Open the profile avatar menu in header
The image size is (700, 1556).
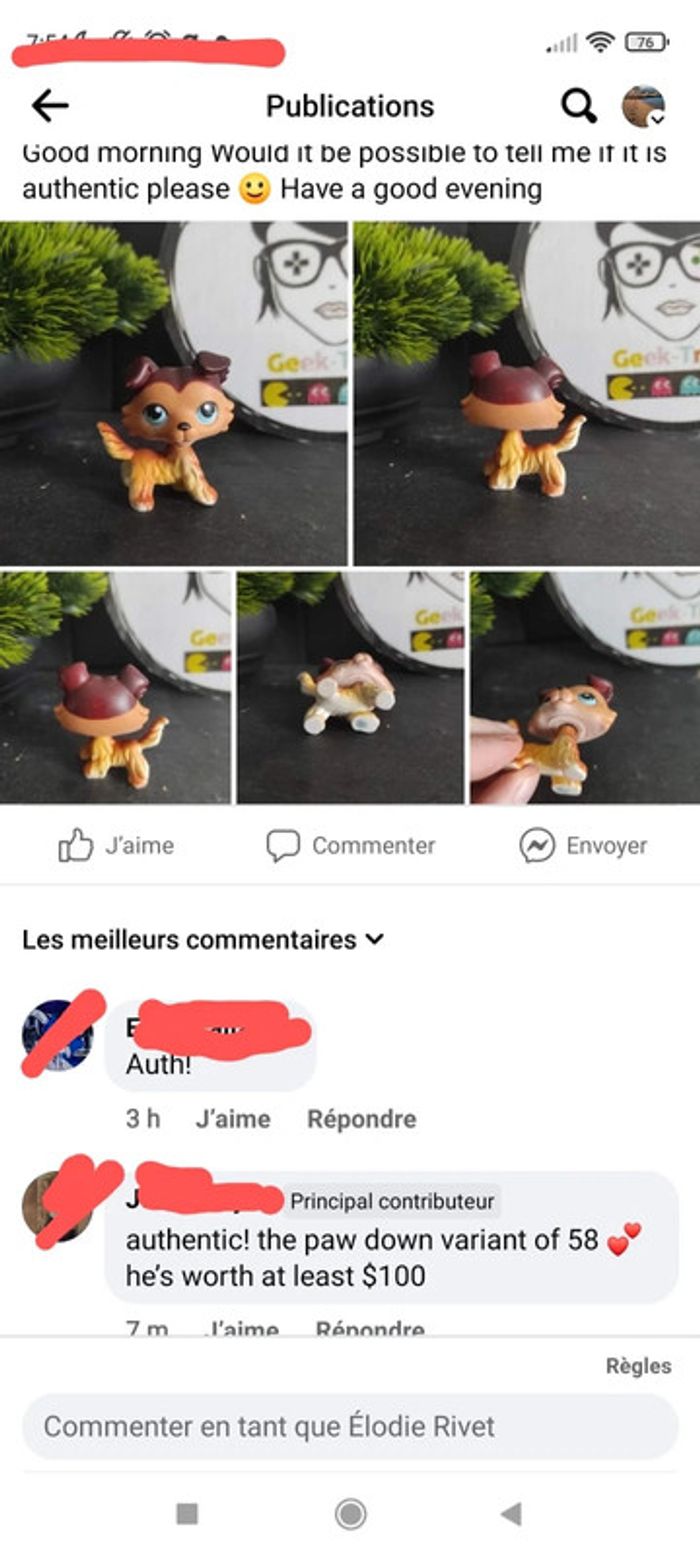(x=643, y=106)
